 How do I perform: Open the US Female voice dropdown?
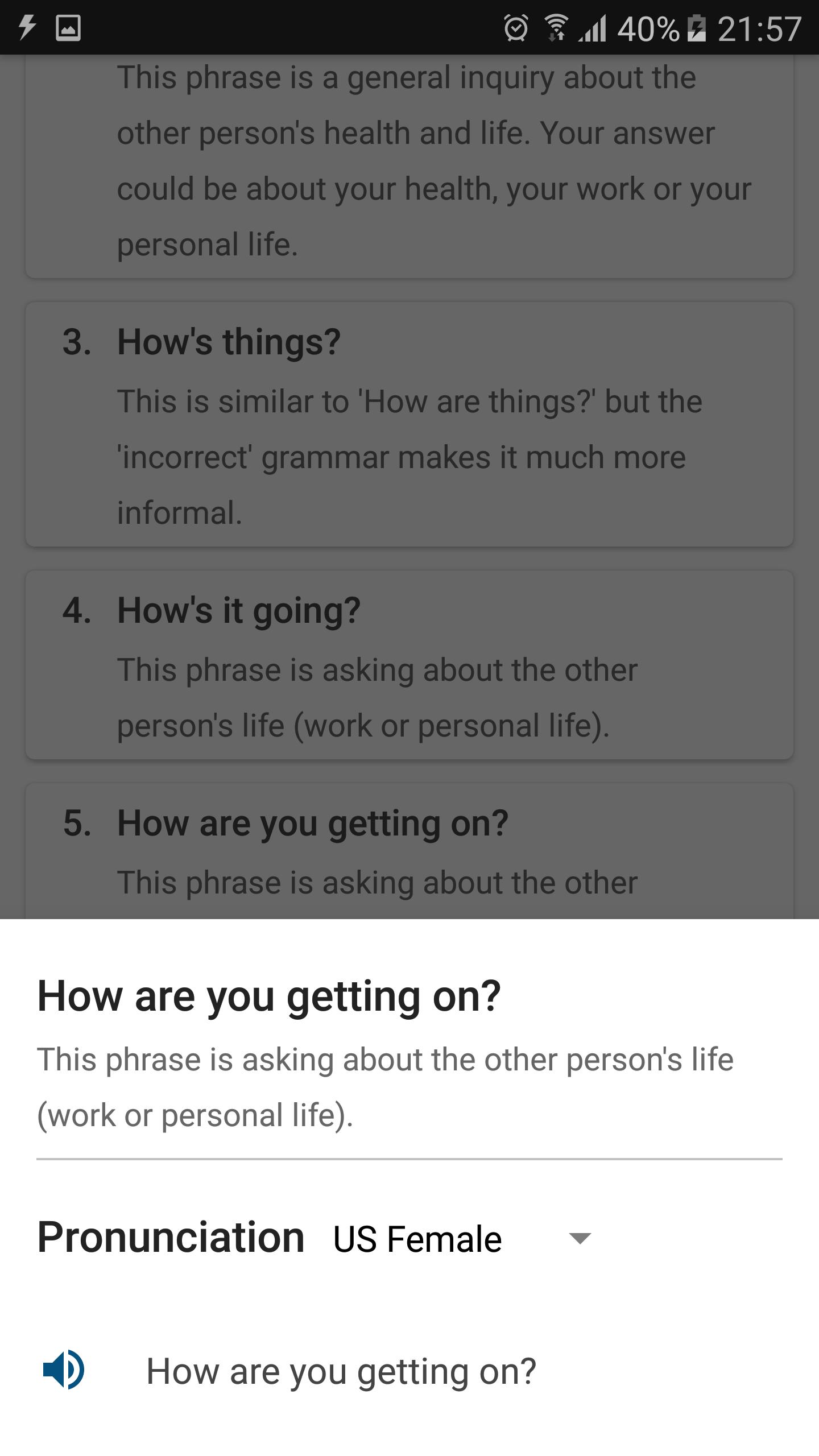pos(462,1239)
